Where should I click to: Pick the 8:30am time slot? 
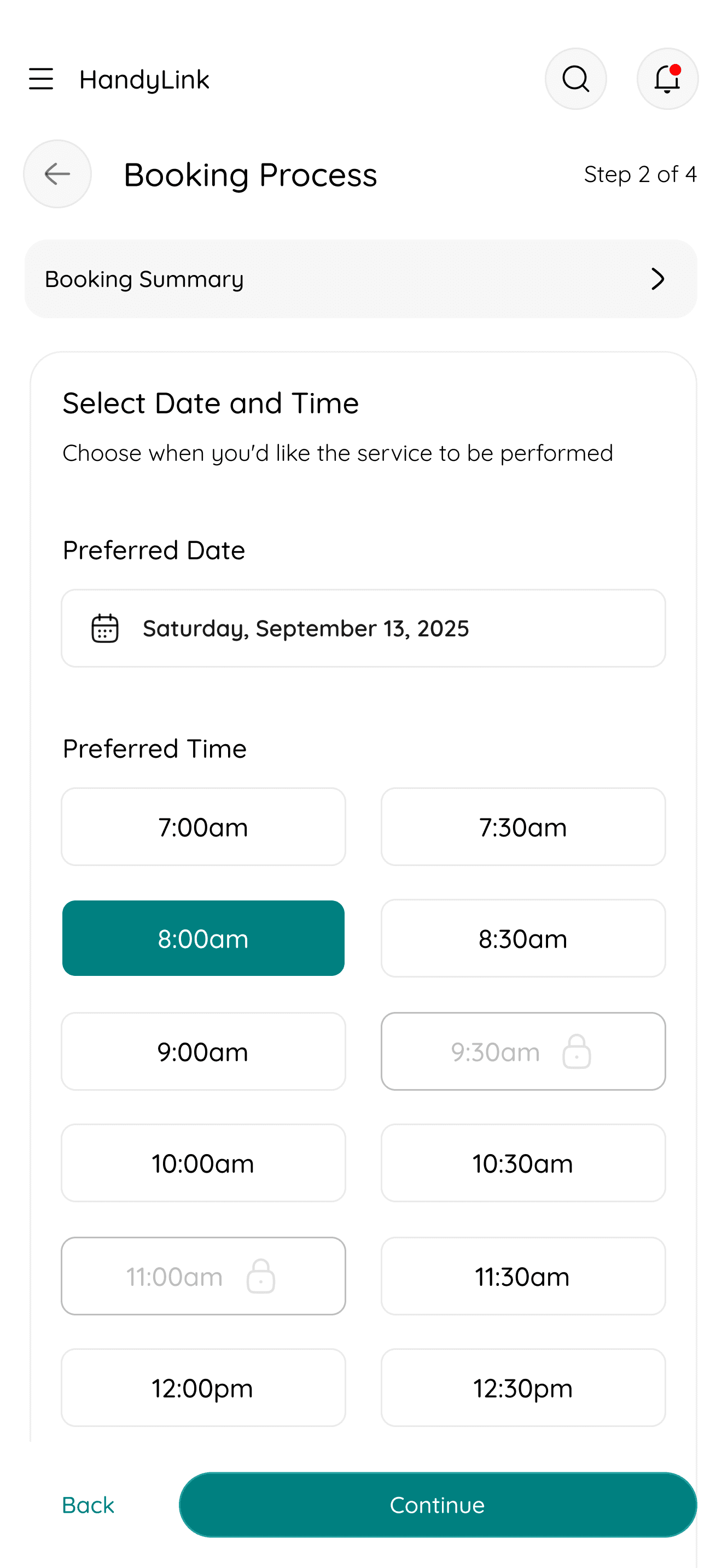pyautogui.click(x=523, y=938)
